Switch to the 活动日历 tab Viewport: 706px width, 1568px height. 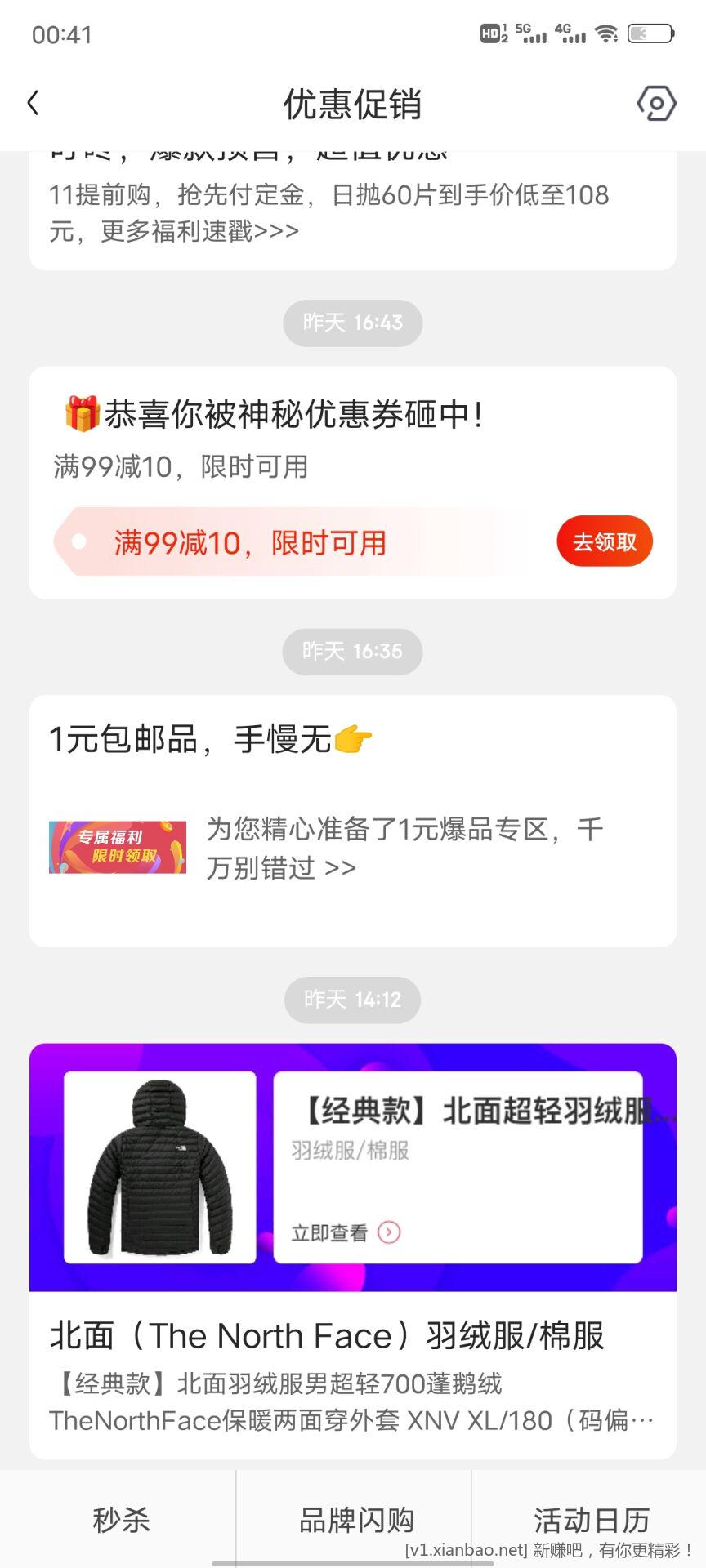[591, 1520]
